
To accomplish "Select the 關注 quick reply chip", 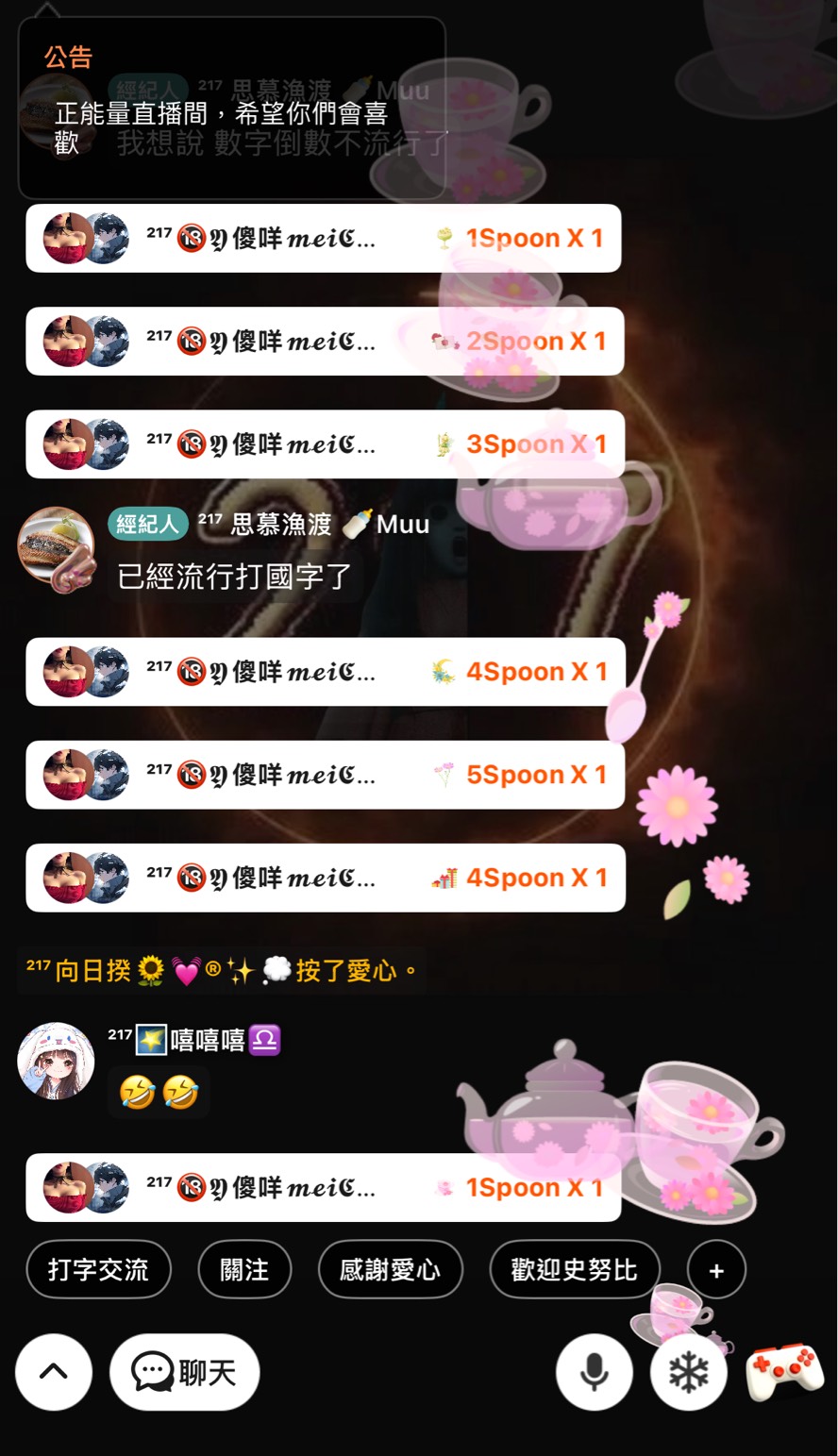I will (x=244, y=1269).
